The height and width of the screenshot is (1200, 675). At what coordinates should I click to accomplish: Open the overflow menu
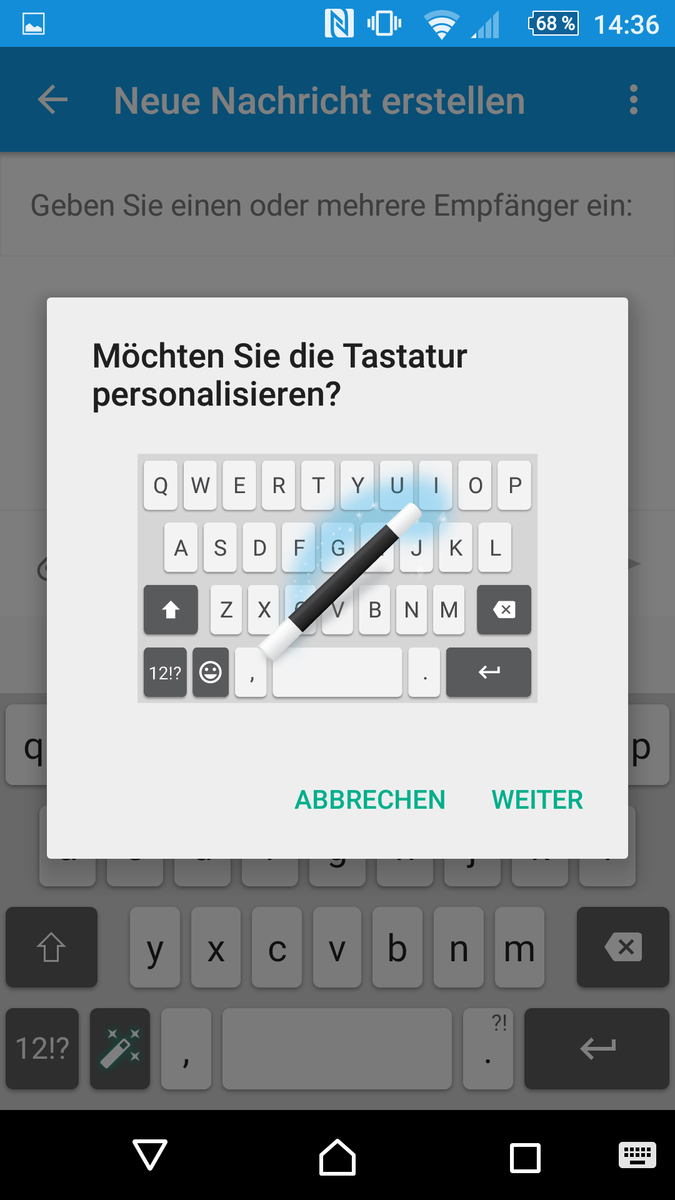coord(633,100)
